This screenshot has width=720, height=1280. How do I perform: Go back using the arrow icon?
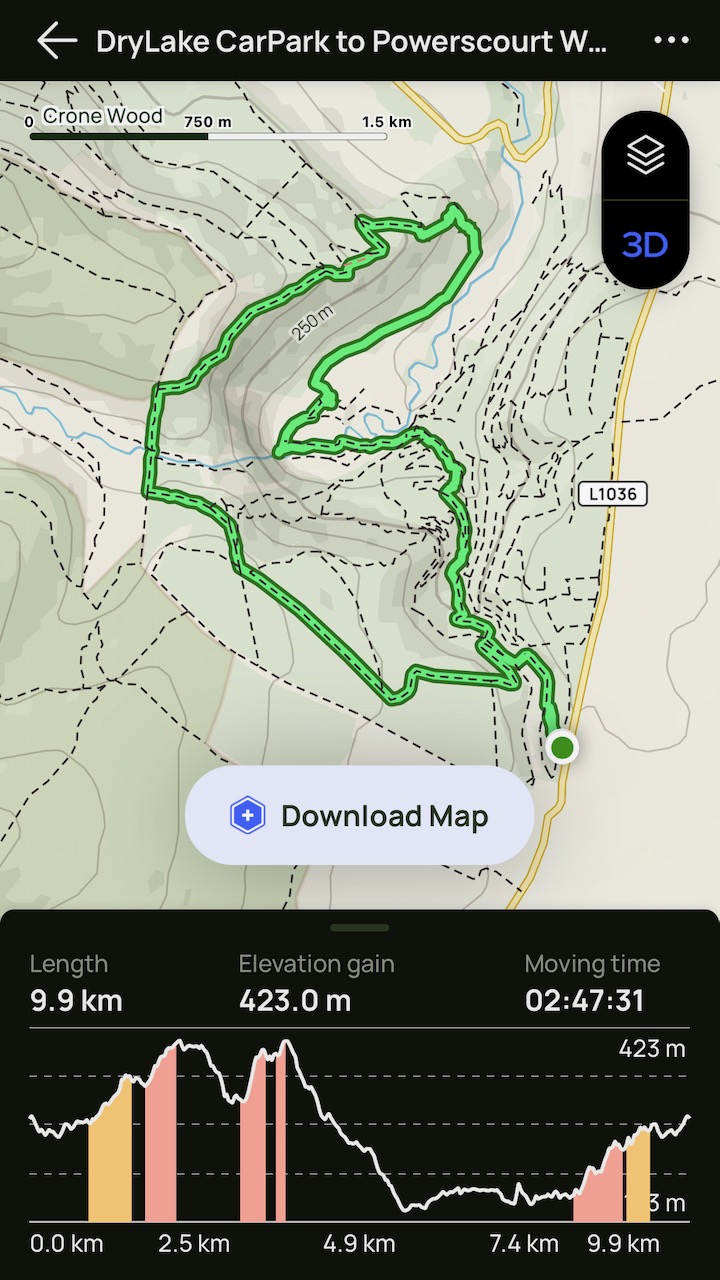[x=56, y=41]
